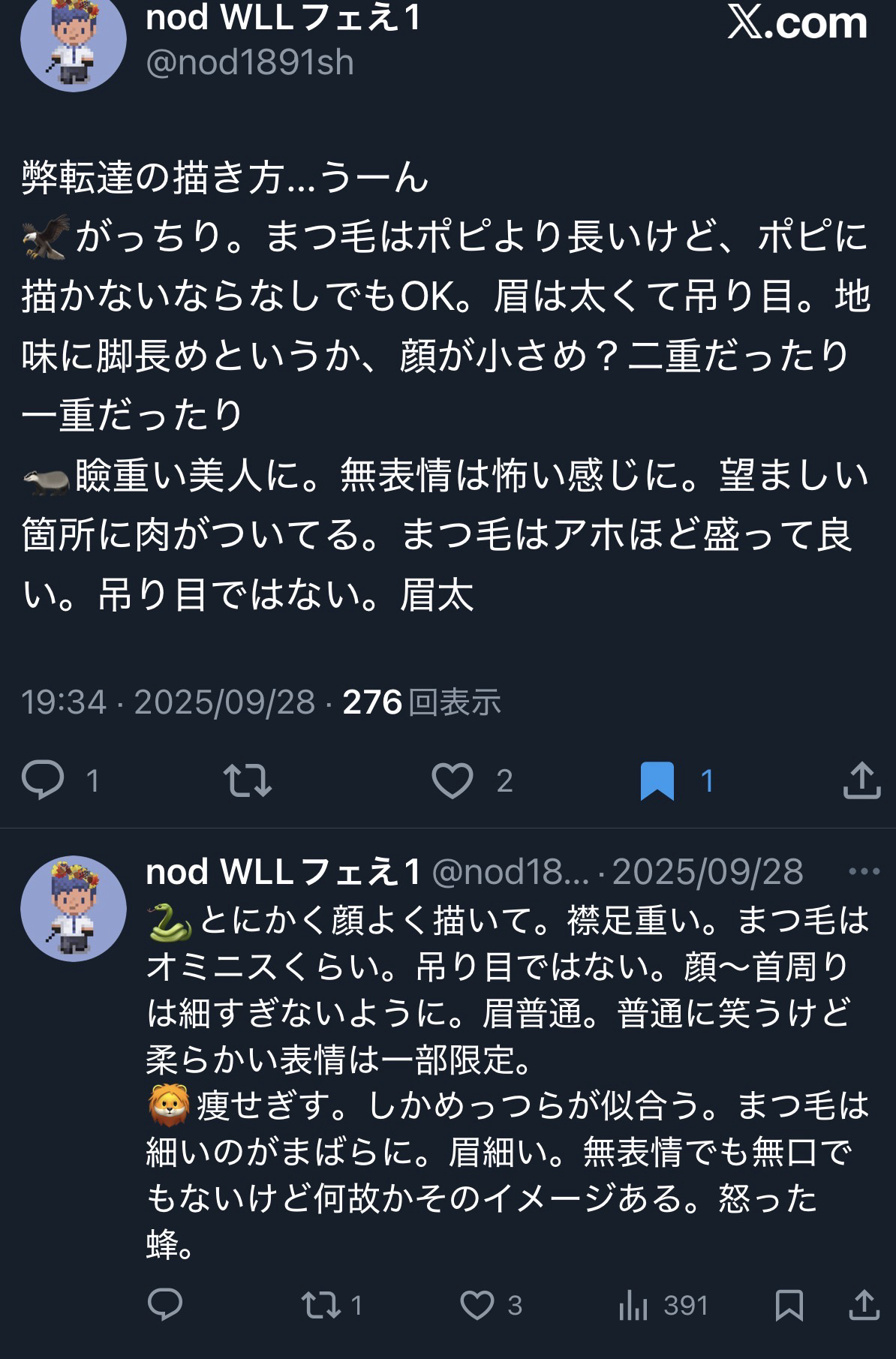Open the @nod1891sh handle of the main post
The width and height of the screenshot is (896, 1359).
click(250, 62)
